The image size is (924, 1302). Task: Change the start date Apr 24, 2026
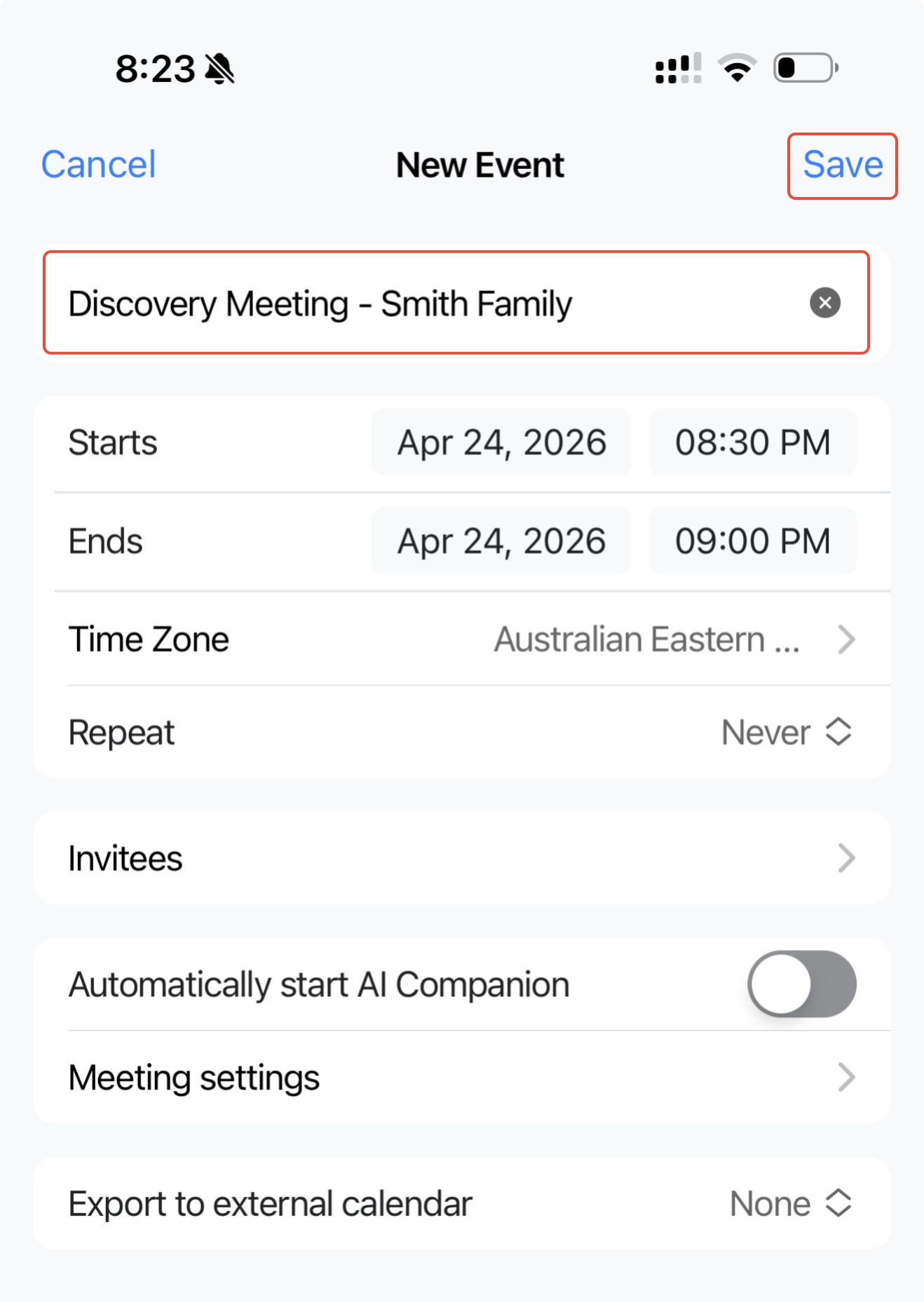(x=501, y=442)
